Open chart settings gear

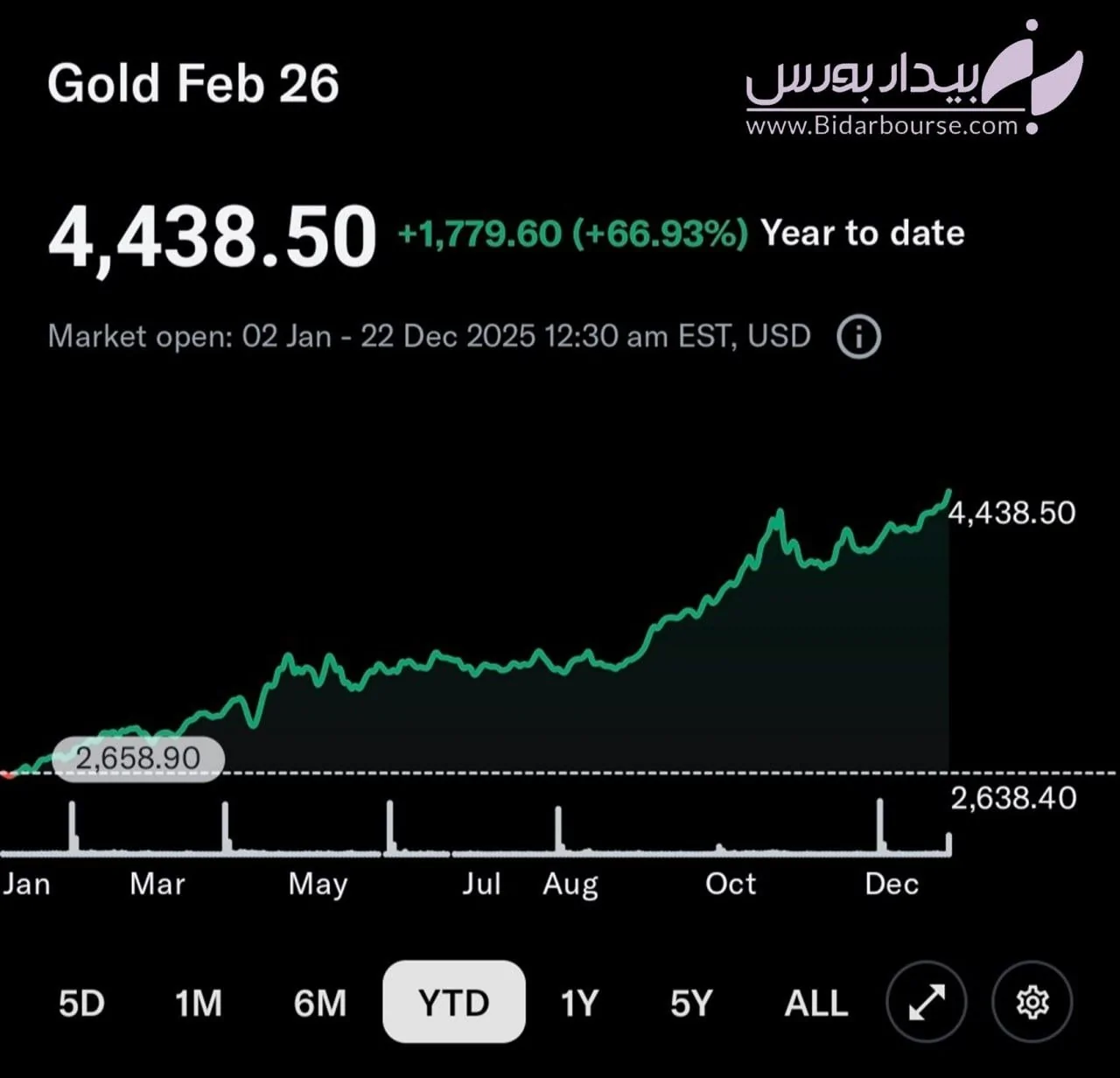pos(1032,1003)
